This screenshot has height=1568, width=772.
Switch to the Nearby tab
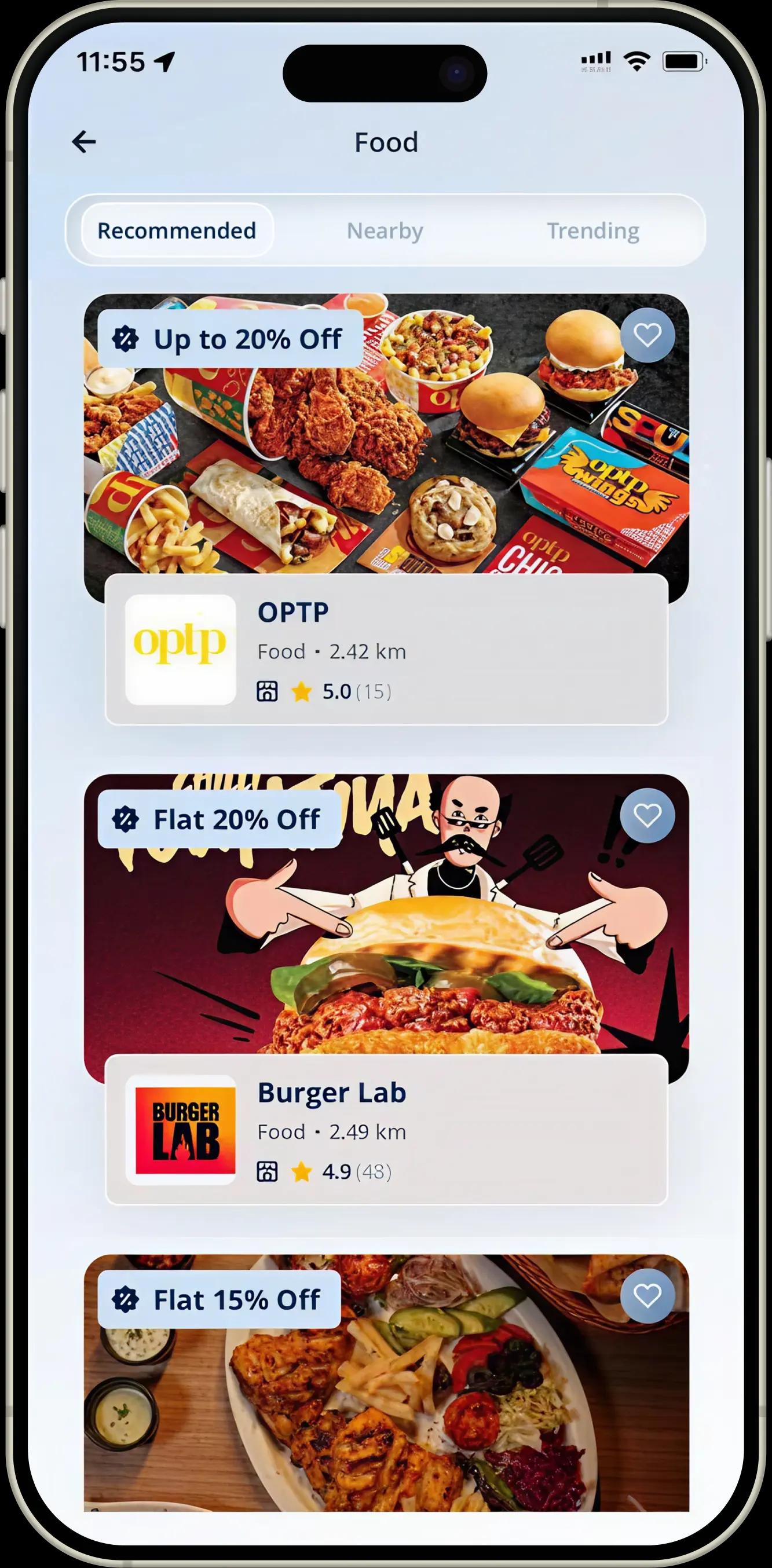pos(385,230)
